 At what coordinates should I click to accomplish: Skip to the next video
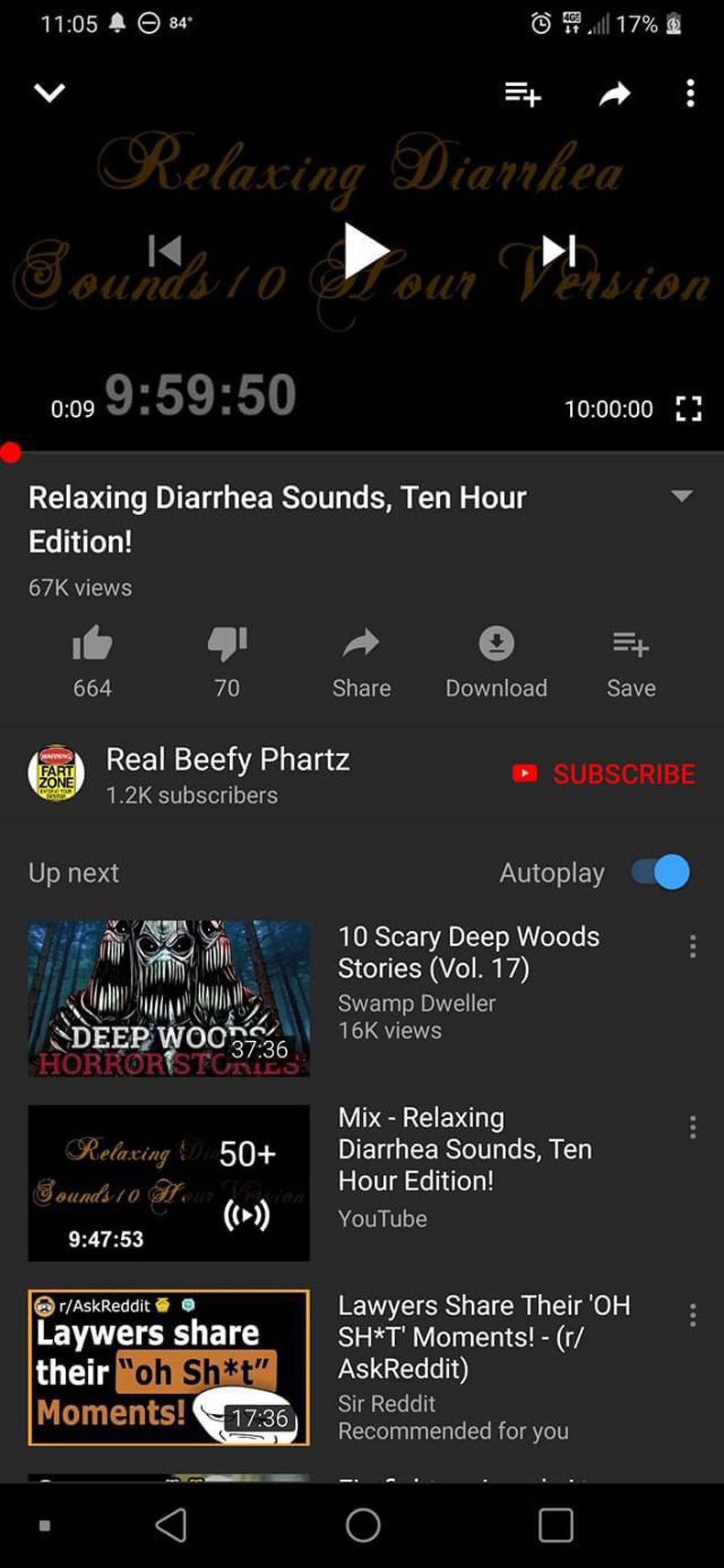coord(559,250)
